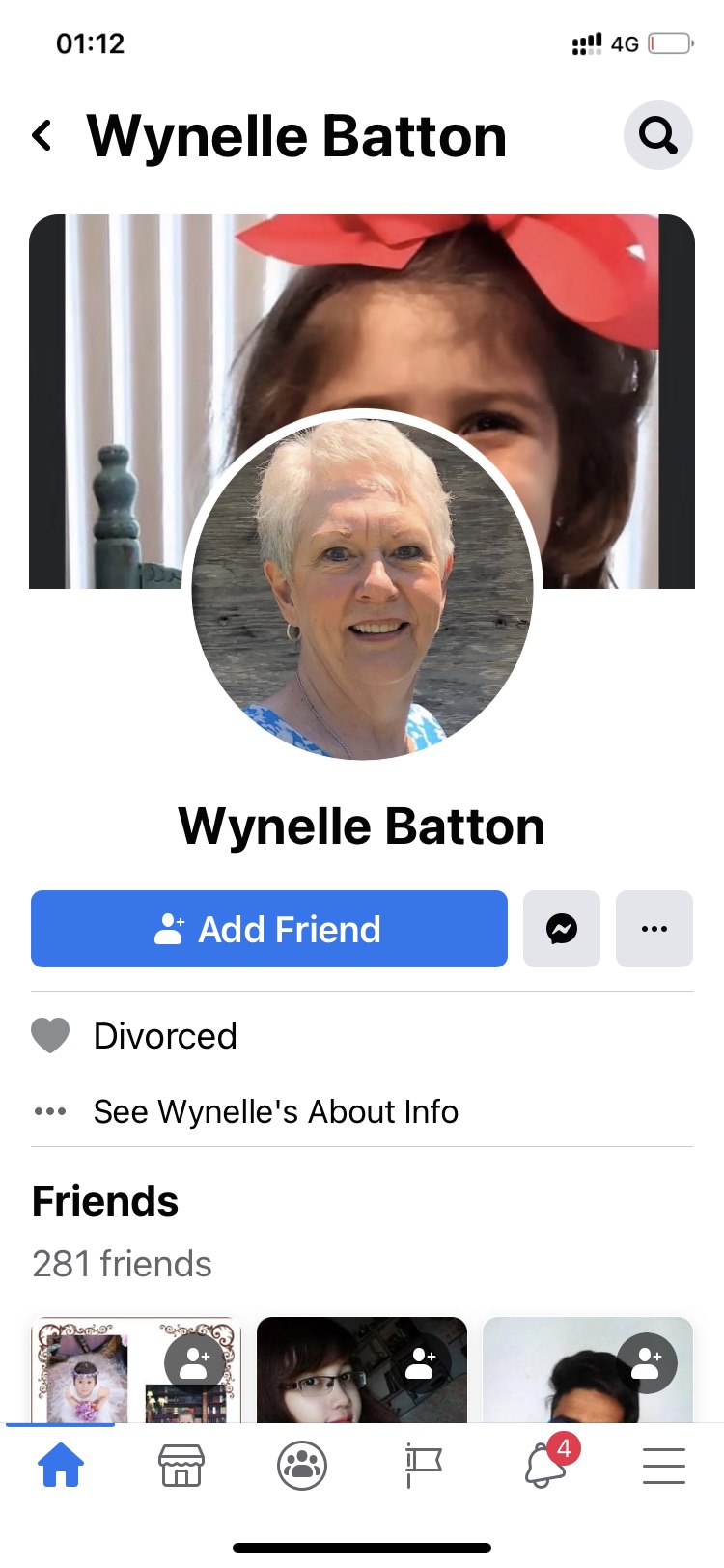
Task: Open Wynelle Batton's profile picture
Action: click(x=362, y=587)
